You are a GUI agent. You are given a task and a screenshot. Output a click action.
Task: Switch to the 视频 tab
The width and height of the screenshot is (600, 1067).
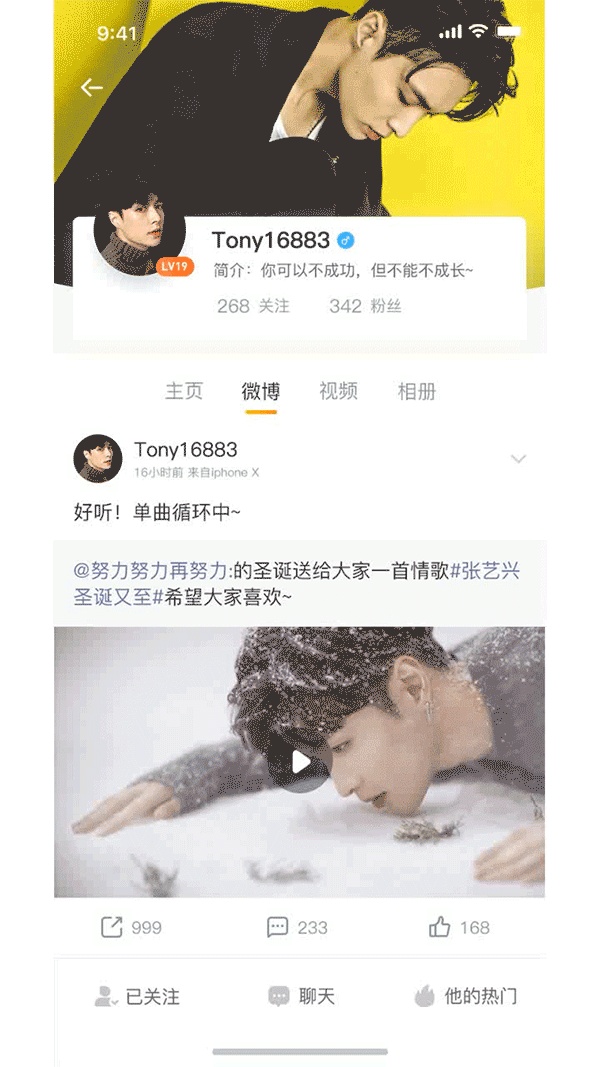pos(338,392)
